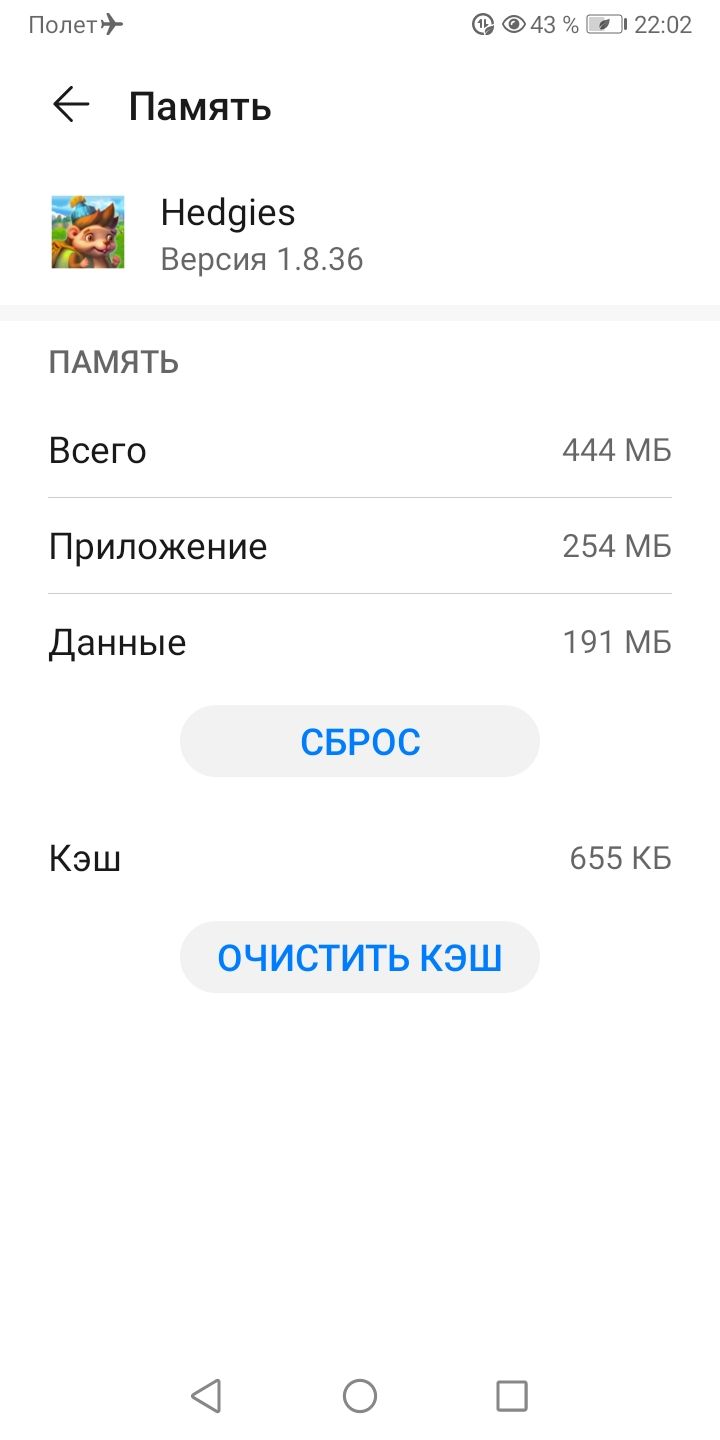Viewport: 720px width, 1440px height.
Task: Tap the ПАМЯТЬ section header
Action: pyautogui.click(x=114, y=362)
